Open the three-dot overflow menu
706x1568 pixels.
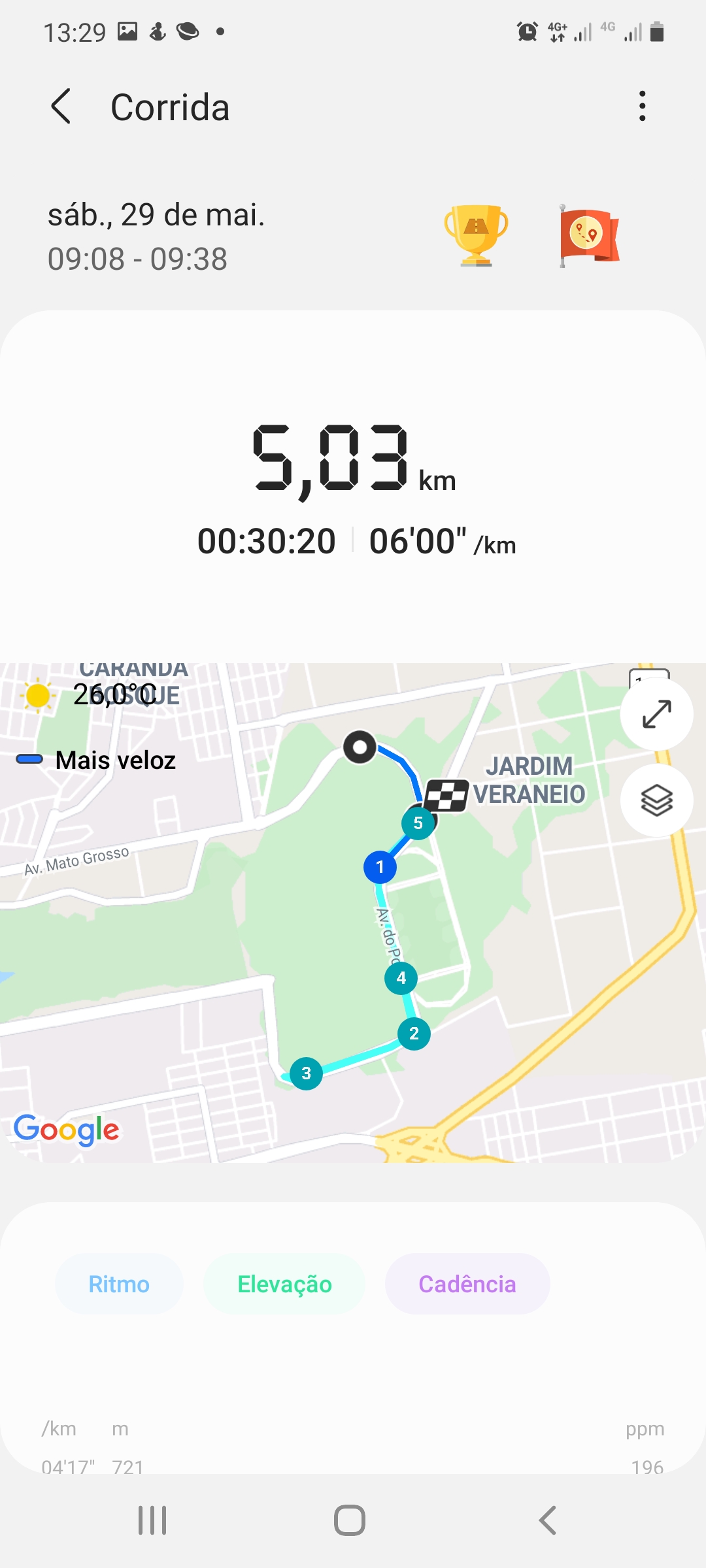coord(643,106)
